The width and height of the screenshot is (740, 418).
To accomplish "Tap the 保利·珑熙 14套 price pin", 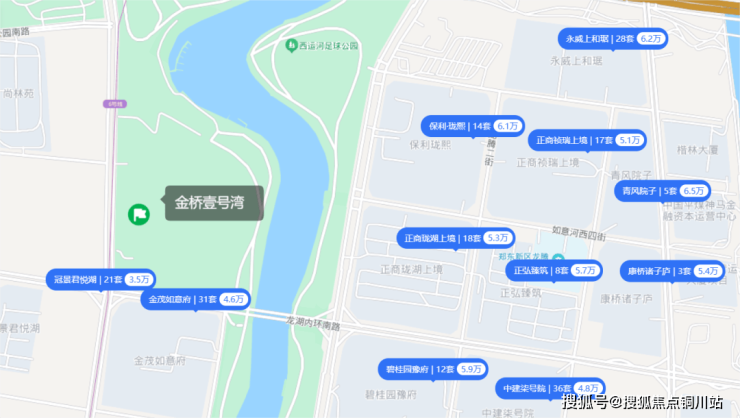I will click(x=473, y=126).
